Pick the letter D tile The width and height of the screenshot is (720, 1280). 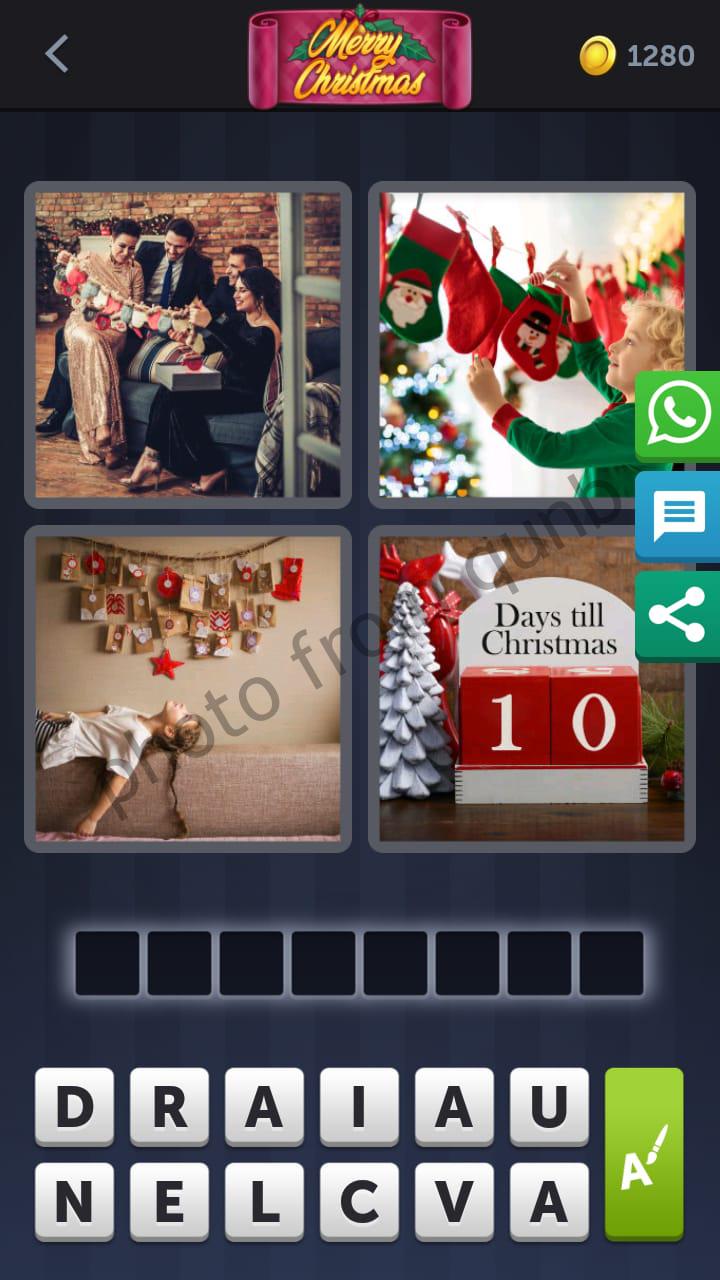tap(74, 1106)
